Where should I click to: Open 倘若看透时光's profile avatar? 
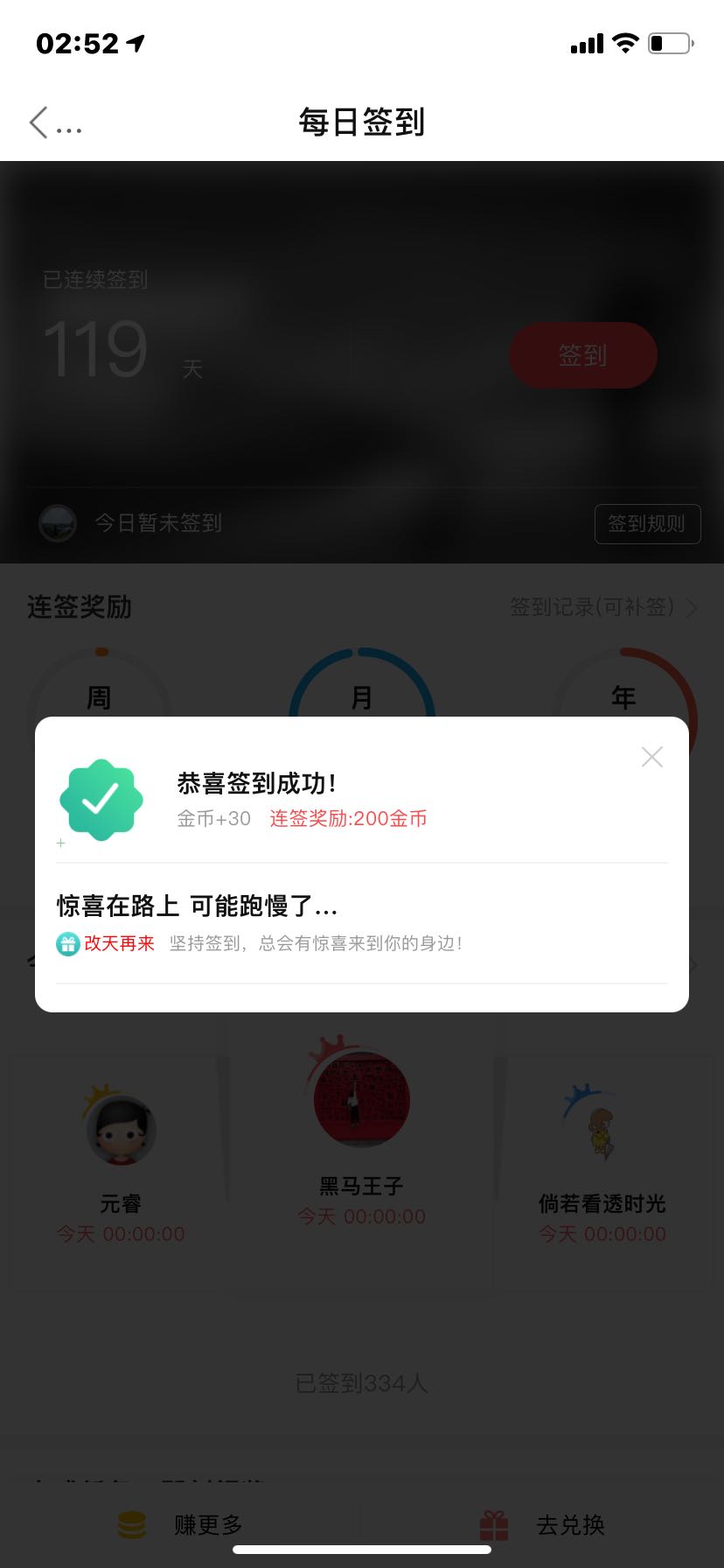tap(601, 1129)
